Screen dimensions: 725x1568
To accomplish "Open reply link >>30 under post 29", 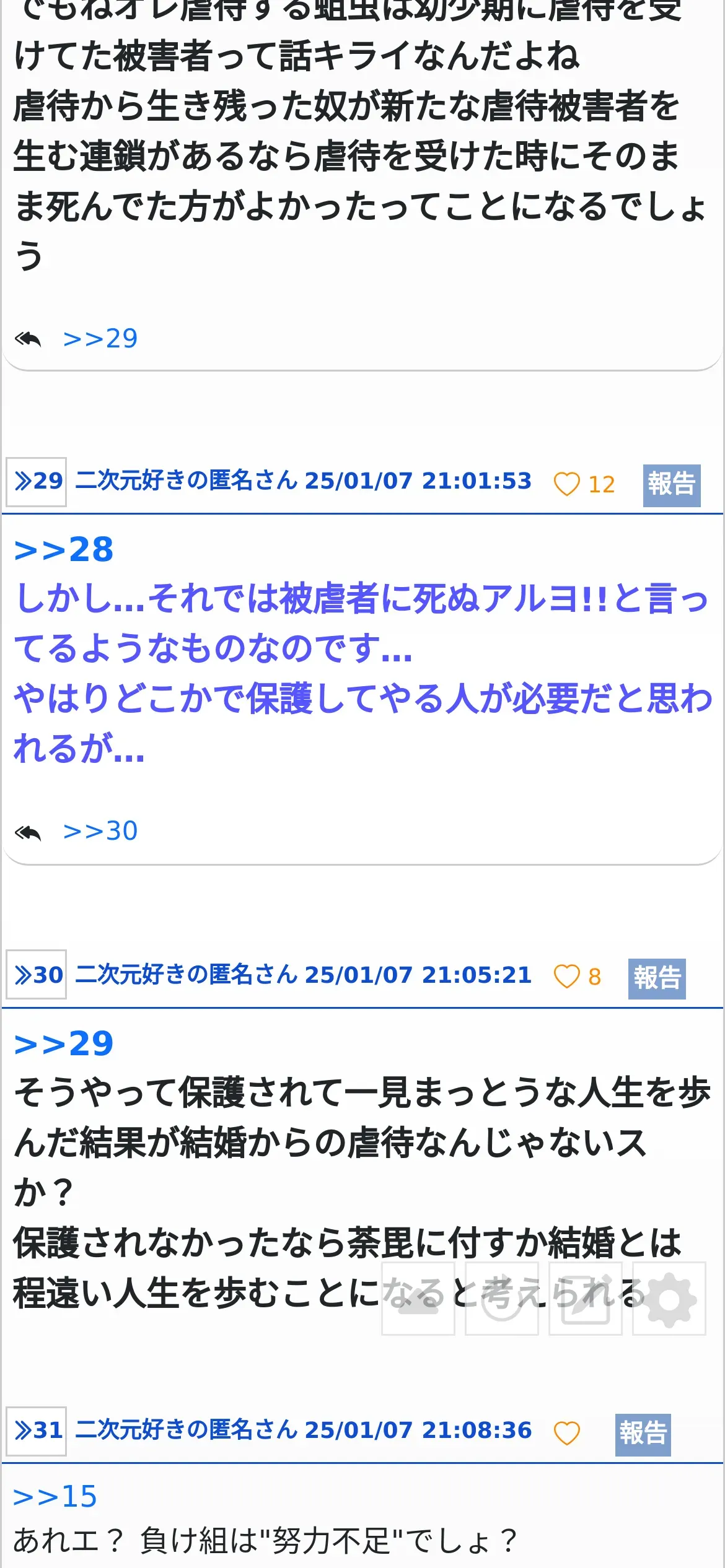I will [100, 831].
